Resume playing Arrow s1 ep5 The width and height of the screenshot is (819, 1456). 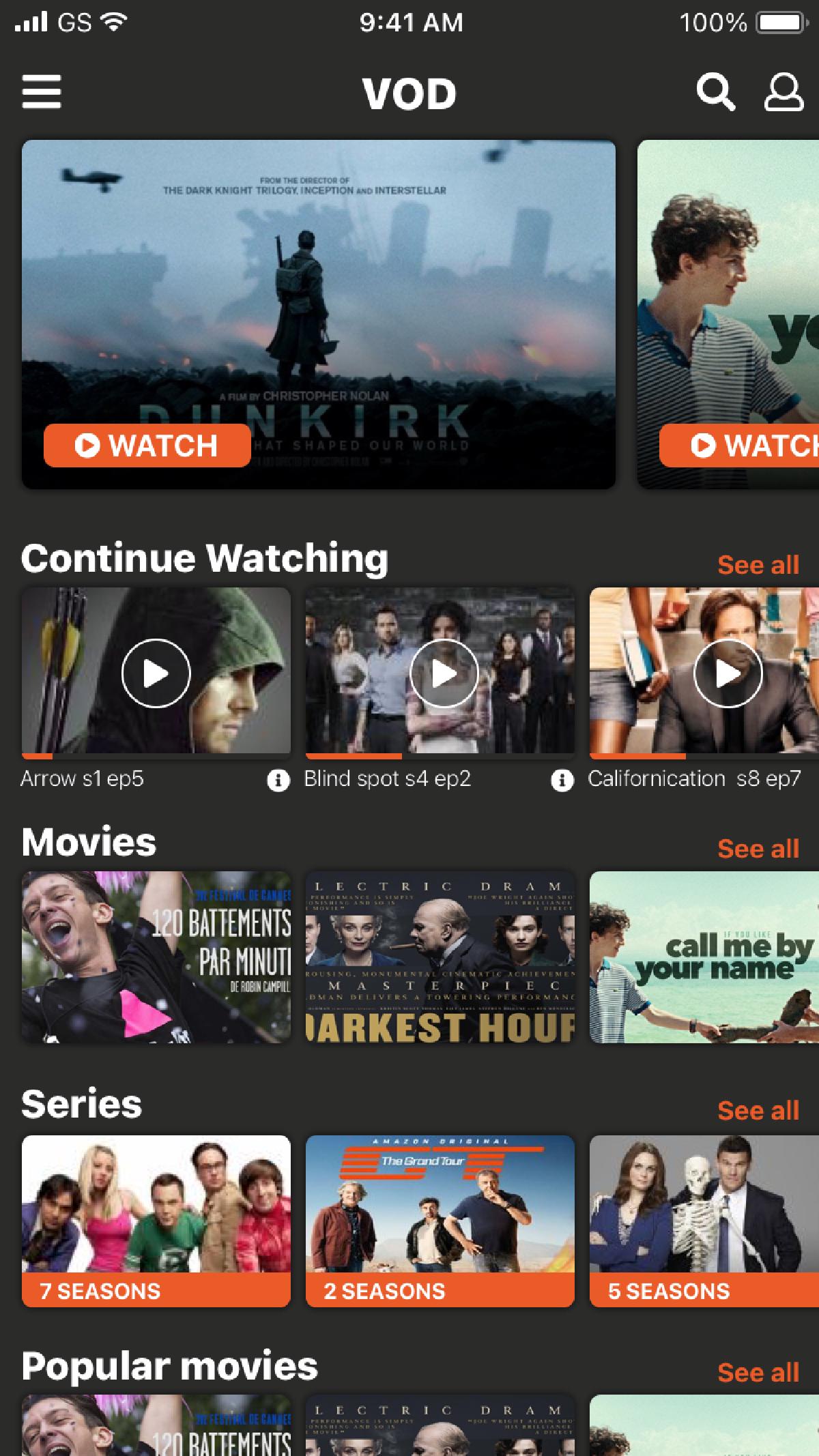coord(156,673)
